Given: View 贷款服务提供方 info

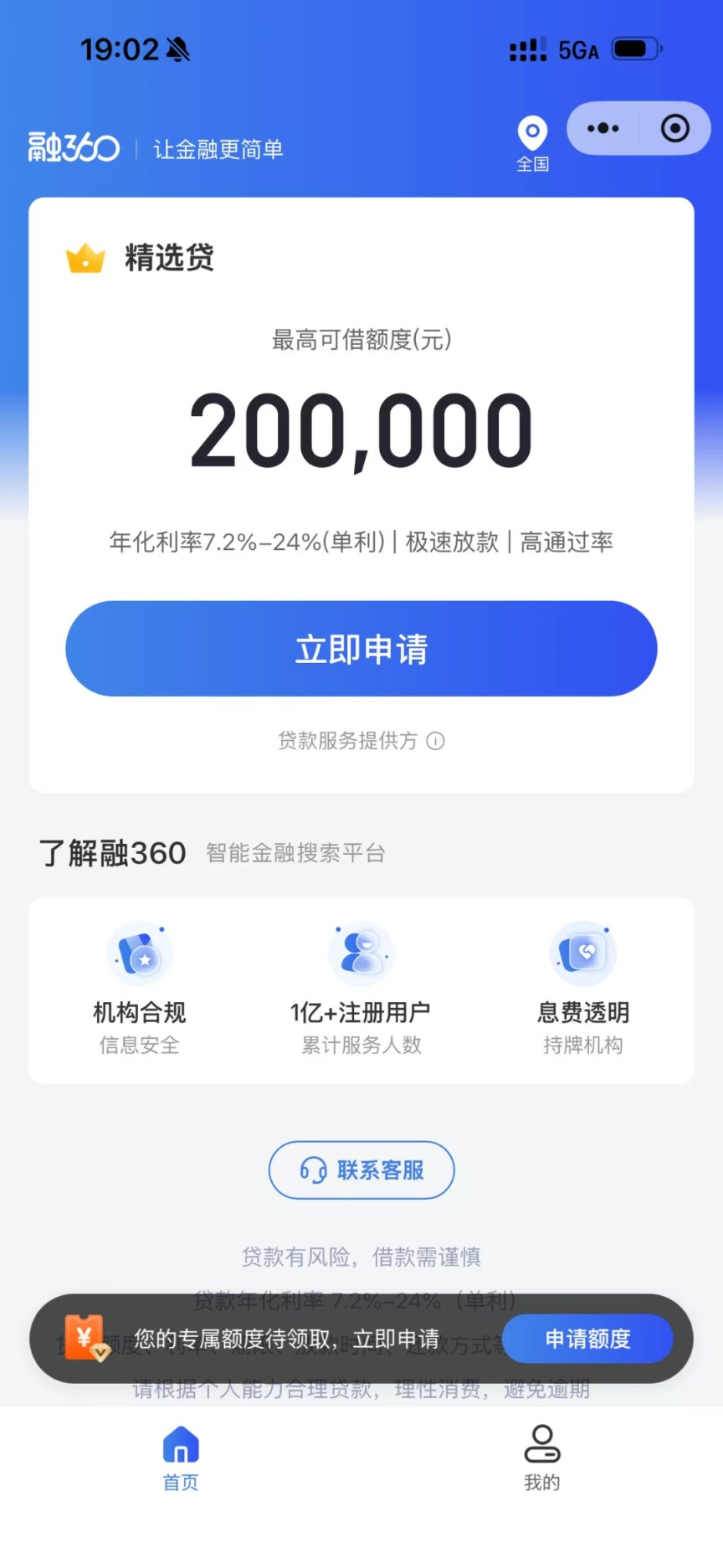Looking at the screenshot, I should pyautogui.click(x=435, y=741).
